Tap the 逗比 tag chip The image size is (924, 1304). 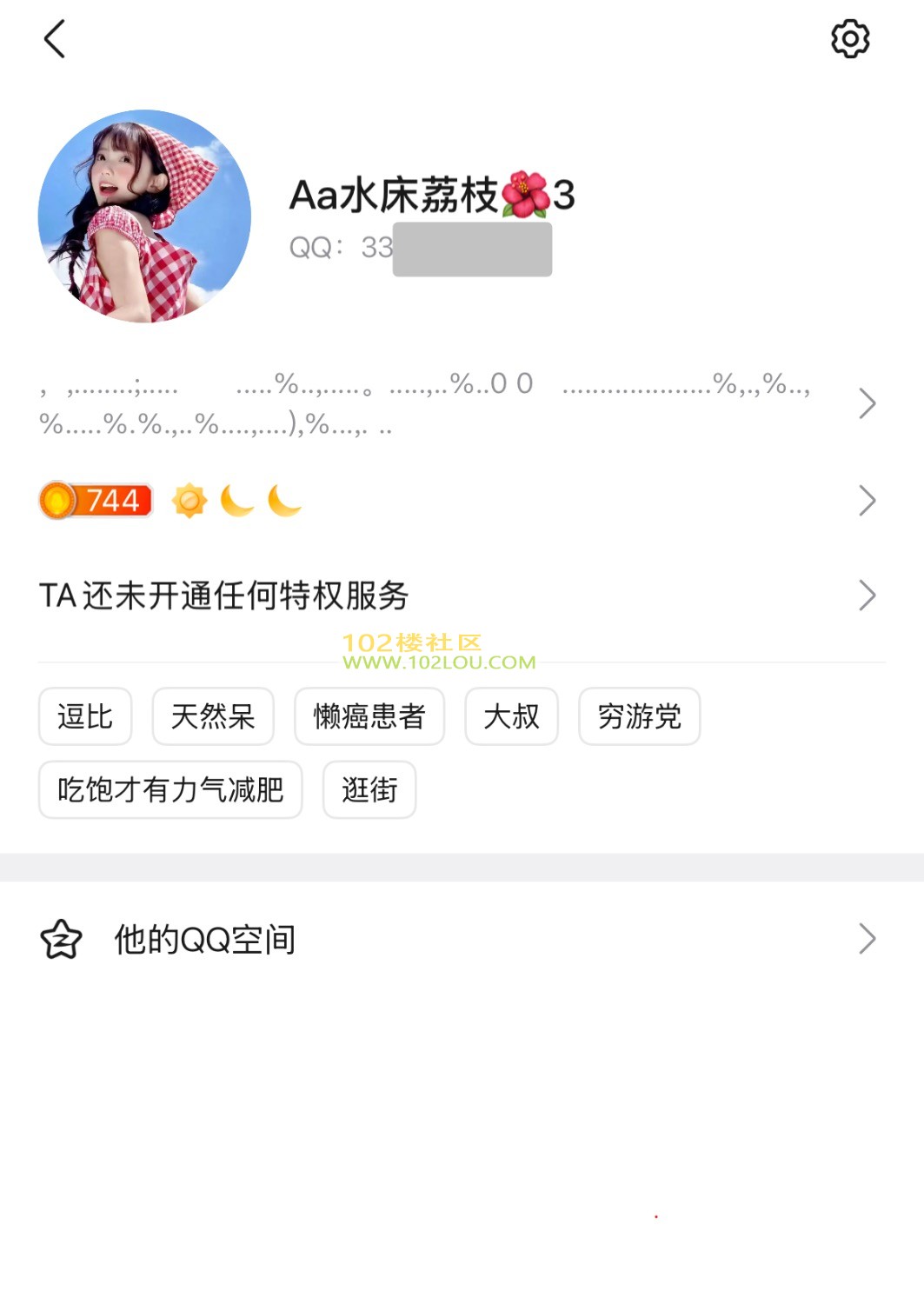click(x=85, y=716)
